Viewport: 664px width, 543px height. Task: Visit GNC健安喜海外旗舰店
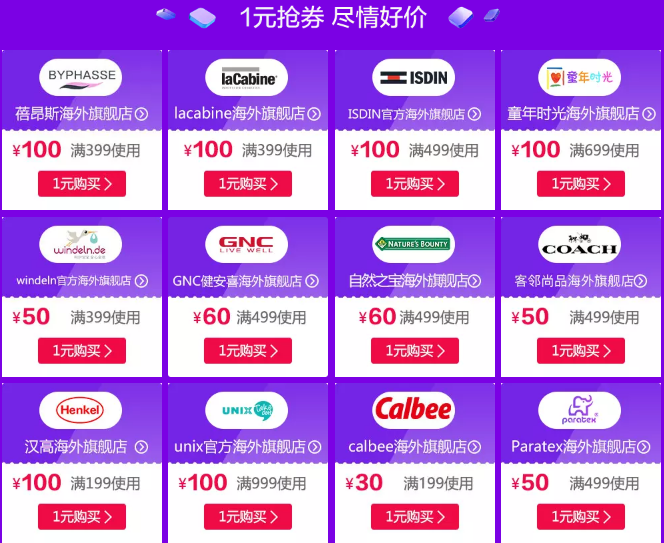pyautogui.click(x=248, y=281)
